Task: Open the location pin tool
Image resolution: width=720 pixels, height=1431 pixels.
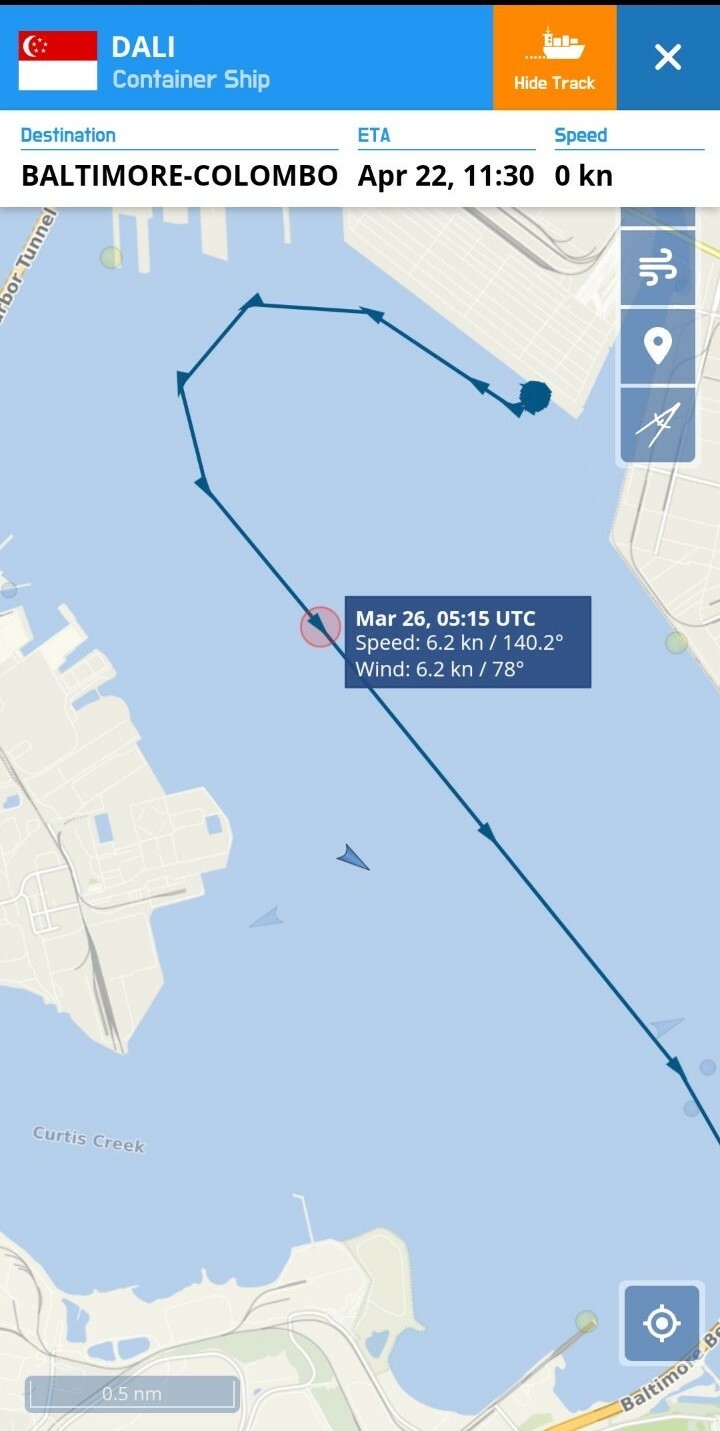Action: click(658, 346)
